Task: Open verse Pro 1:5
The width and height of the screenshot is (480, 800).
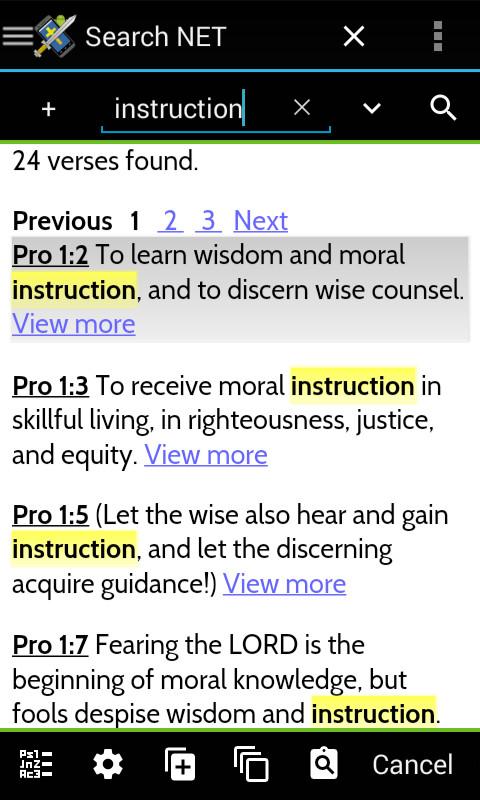Action: click(x=50, y=515)
